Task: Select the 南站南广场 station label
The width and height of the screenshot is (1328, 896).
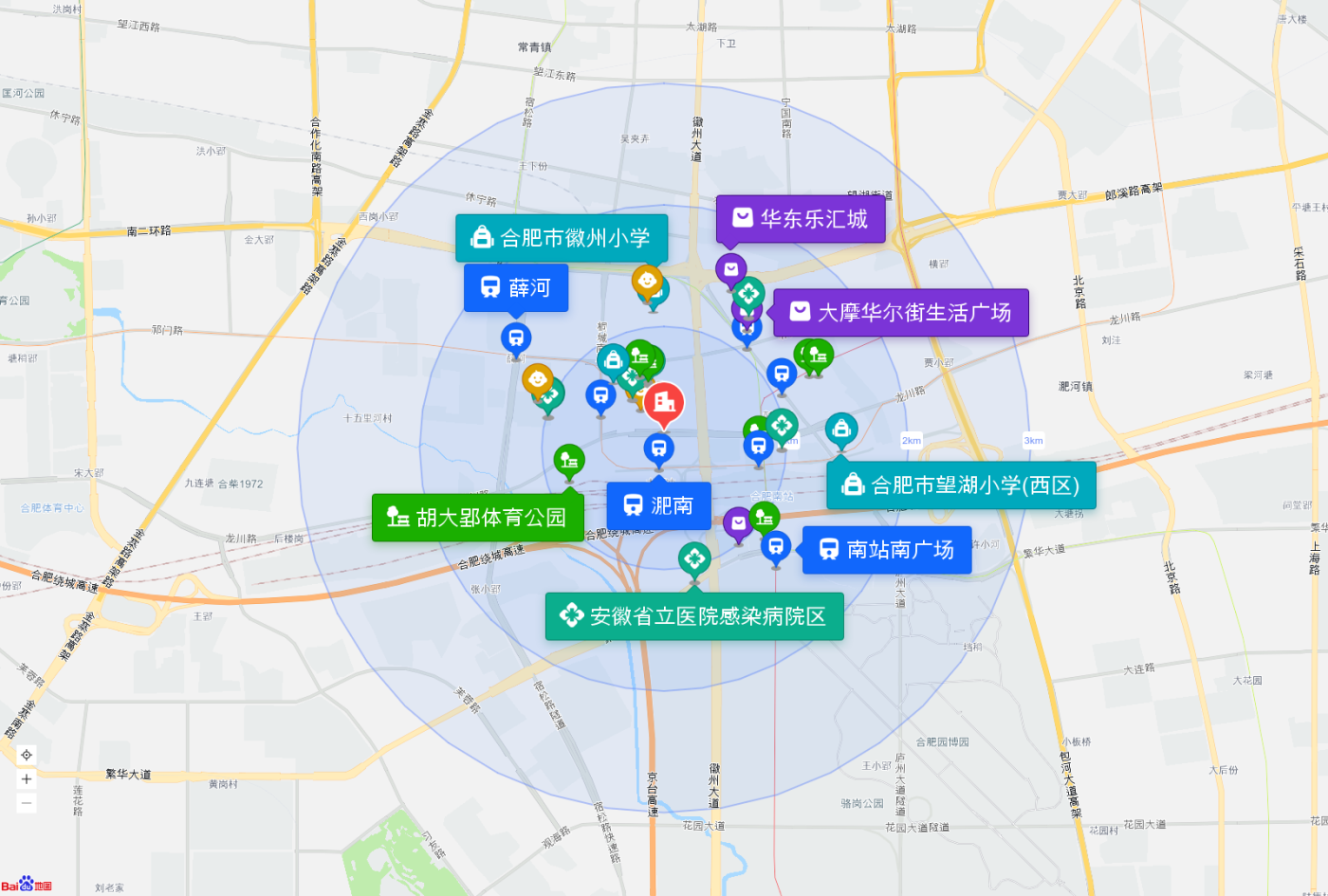Action: coord(887,550)
